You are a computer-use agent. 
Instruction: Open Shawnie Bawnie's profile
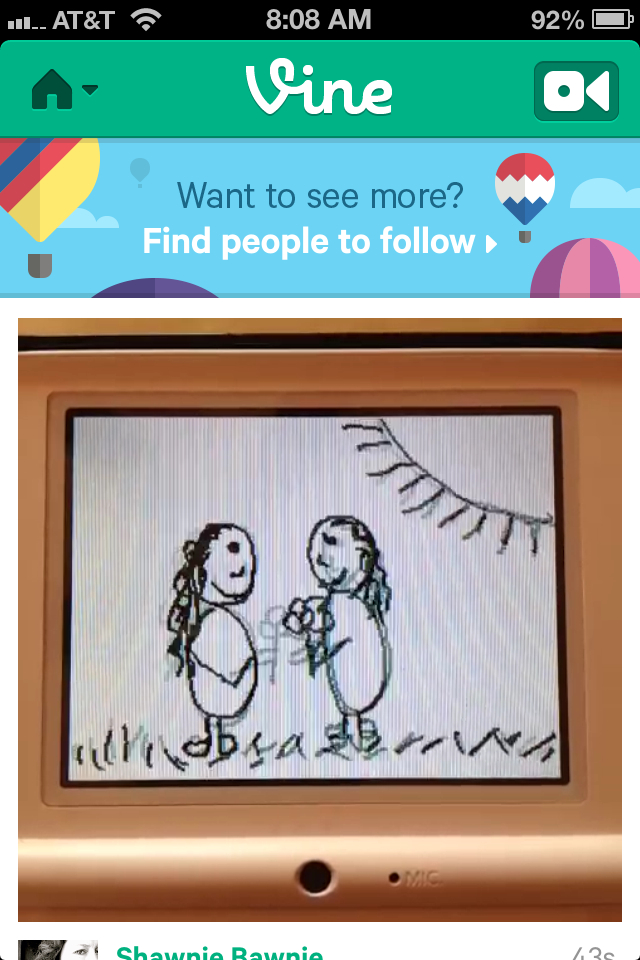pos(219,952)
